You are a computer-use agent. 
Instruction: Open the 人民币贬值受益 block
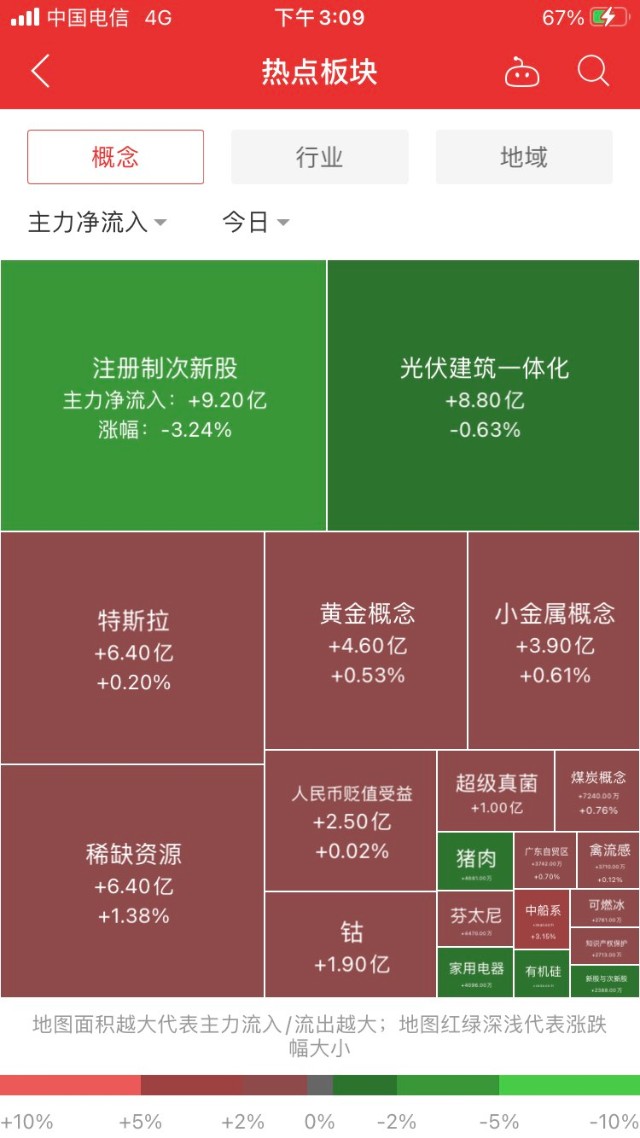point(351,820)
